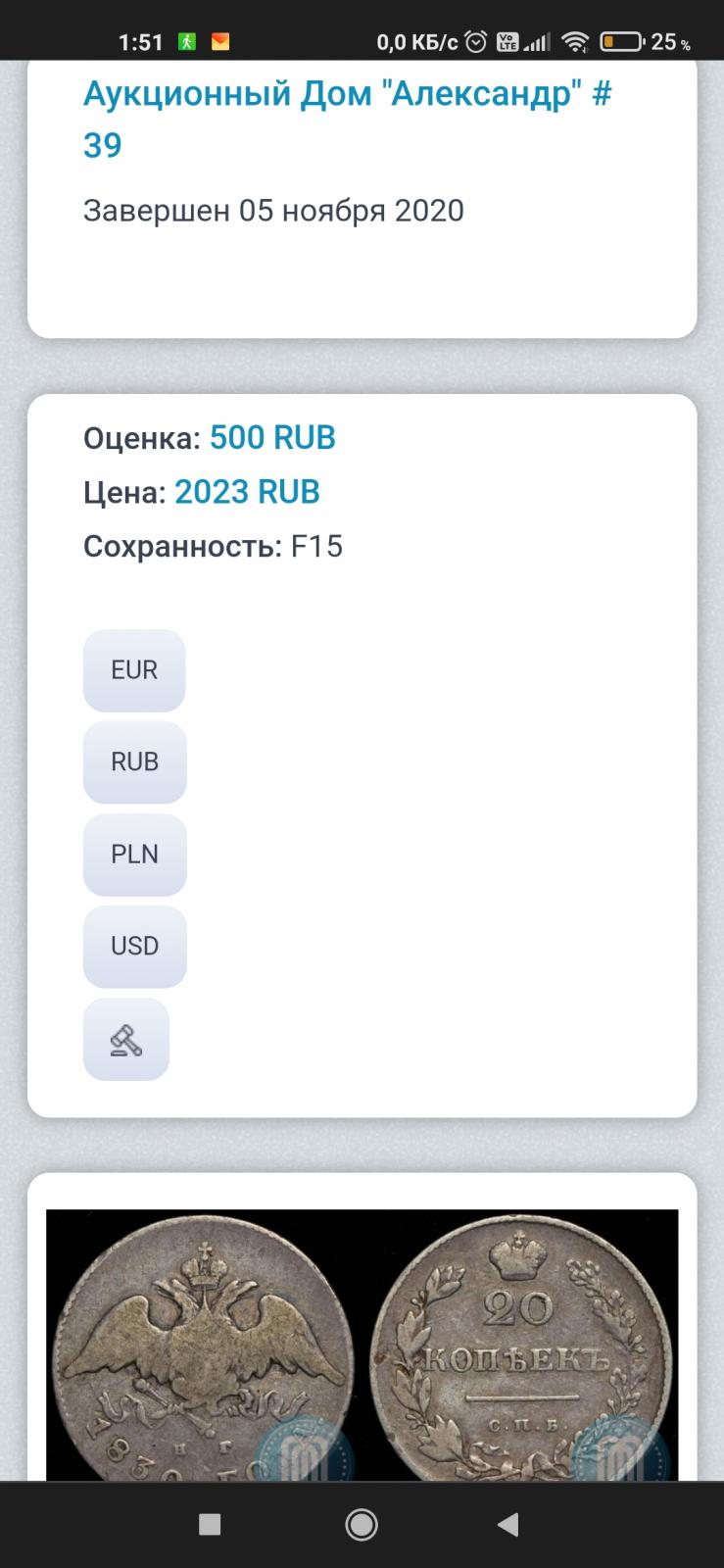The image size is (724, 1568).
Task: Select the RUB currency button
Action: click(x=134, y=762)
